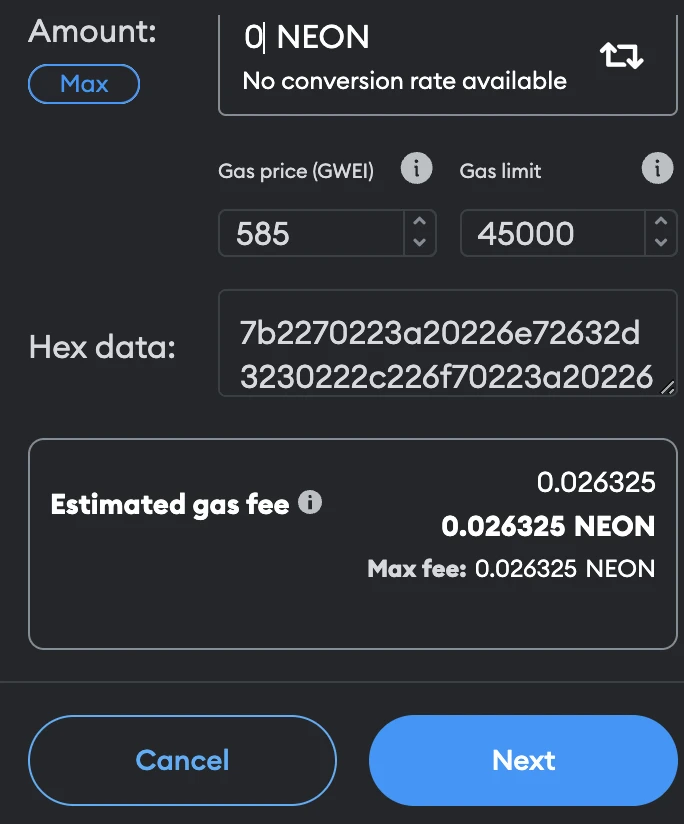Show info about Gas limit

pos(657,169)
